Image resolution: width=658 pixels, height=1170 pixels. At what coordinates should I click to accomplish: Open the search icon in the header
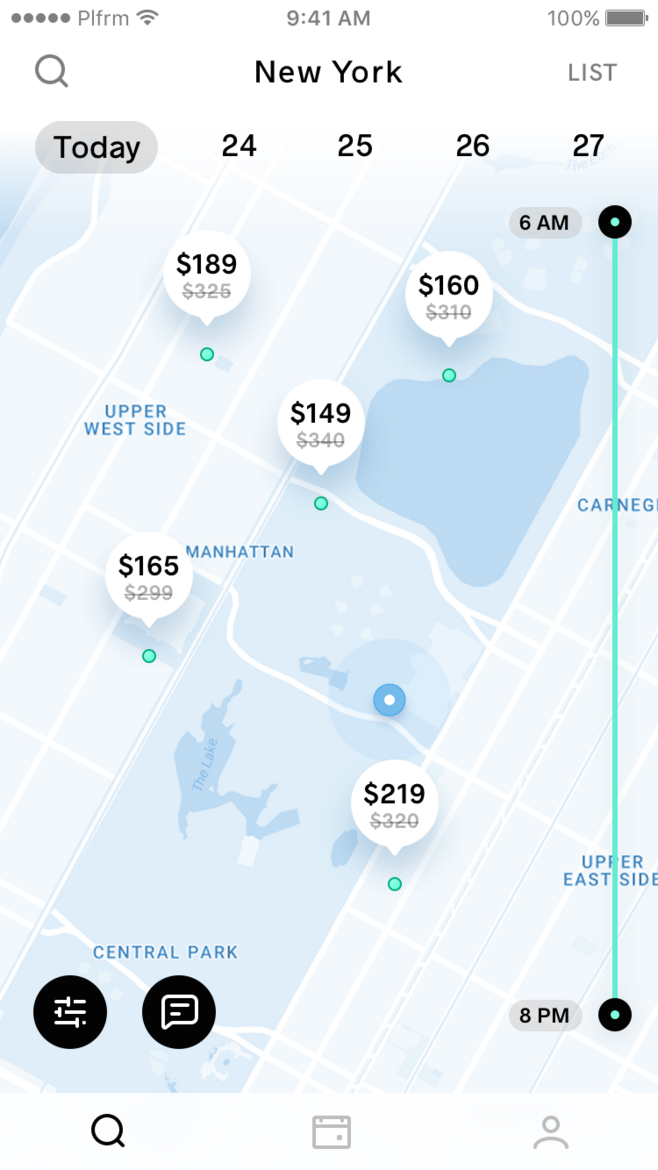(x=51, y=72)
